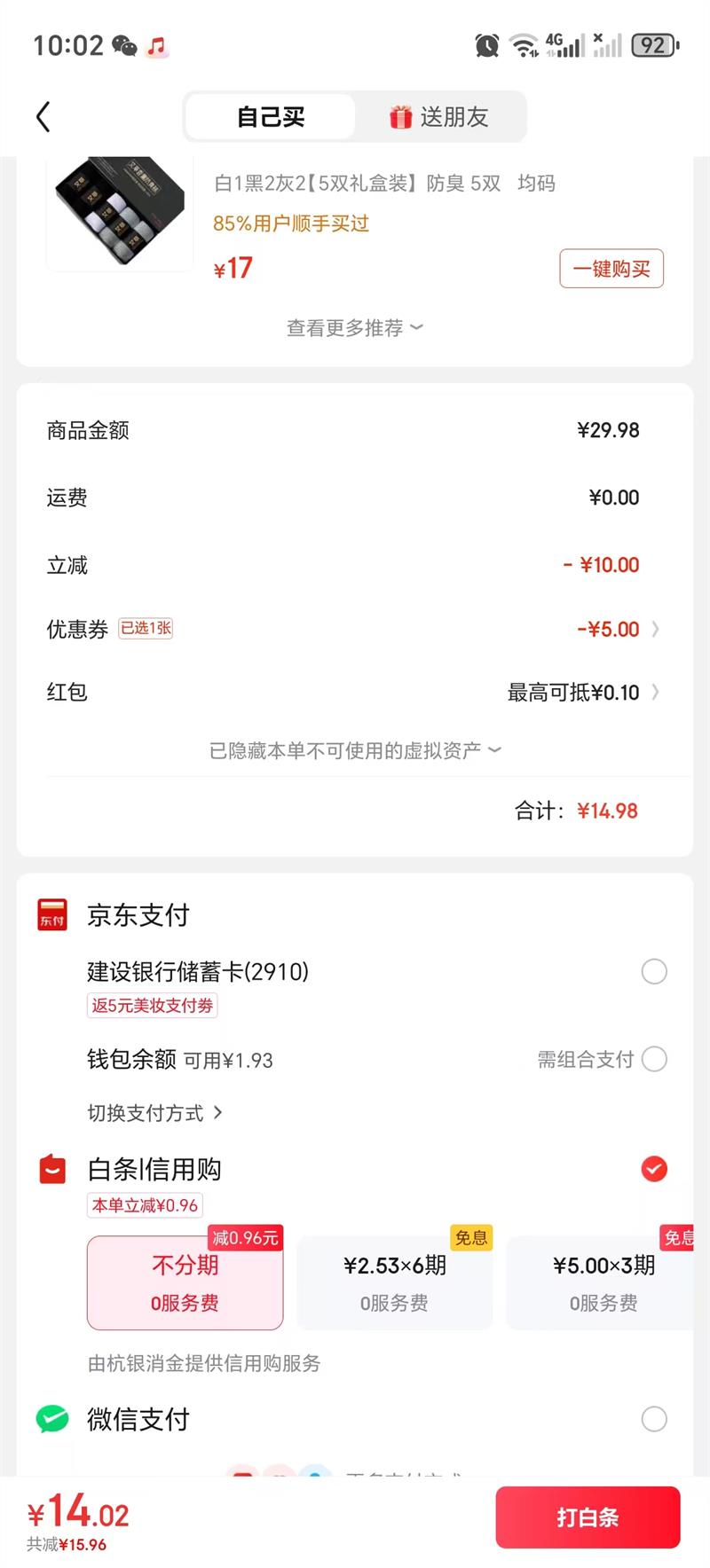Open the socks gift box product image
The width and height of the screenshot is (710, 1568).
pyautogui.click(x=120, y=213)
